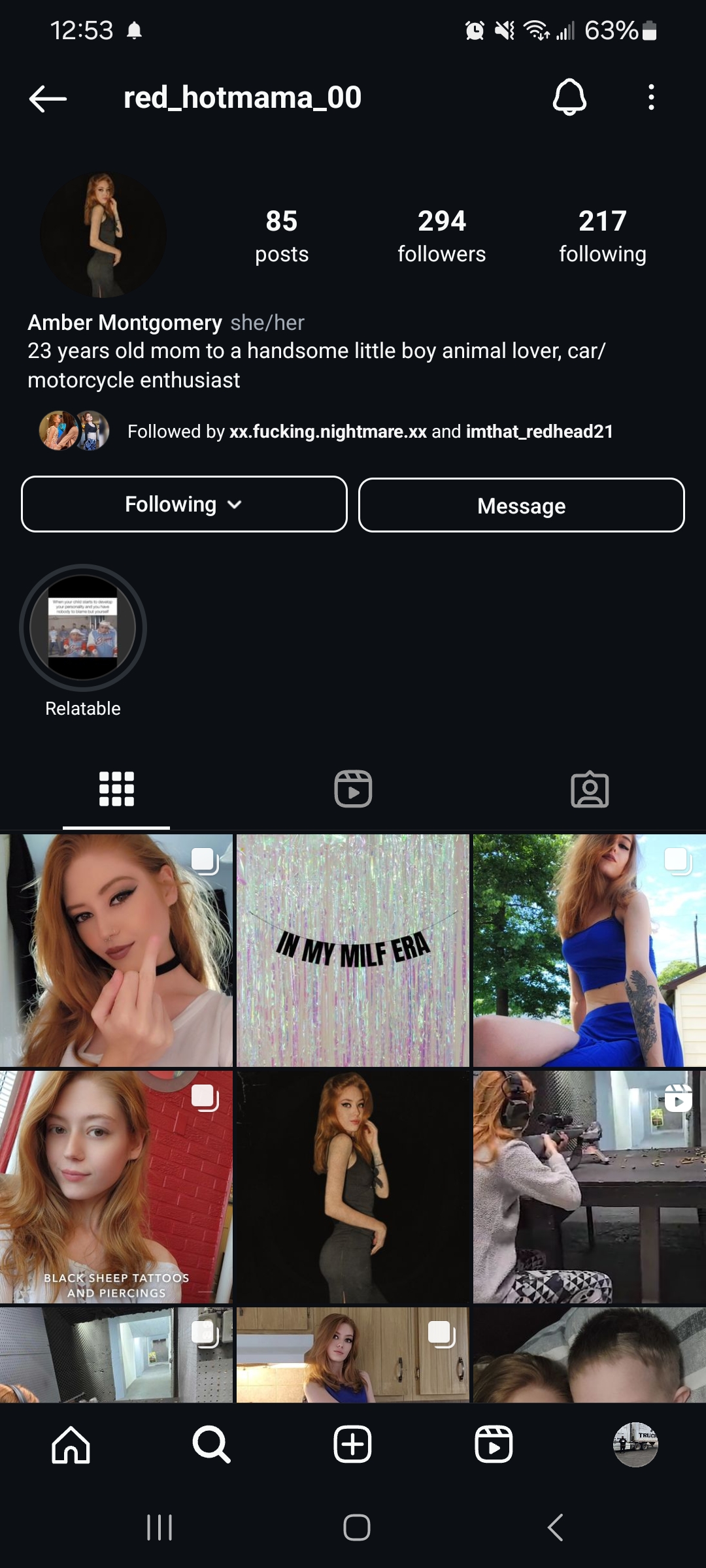Open the three-dot overflow menu

(650, 98)
